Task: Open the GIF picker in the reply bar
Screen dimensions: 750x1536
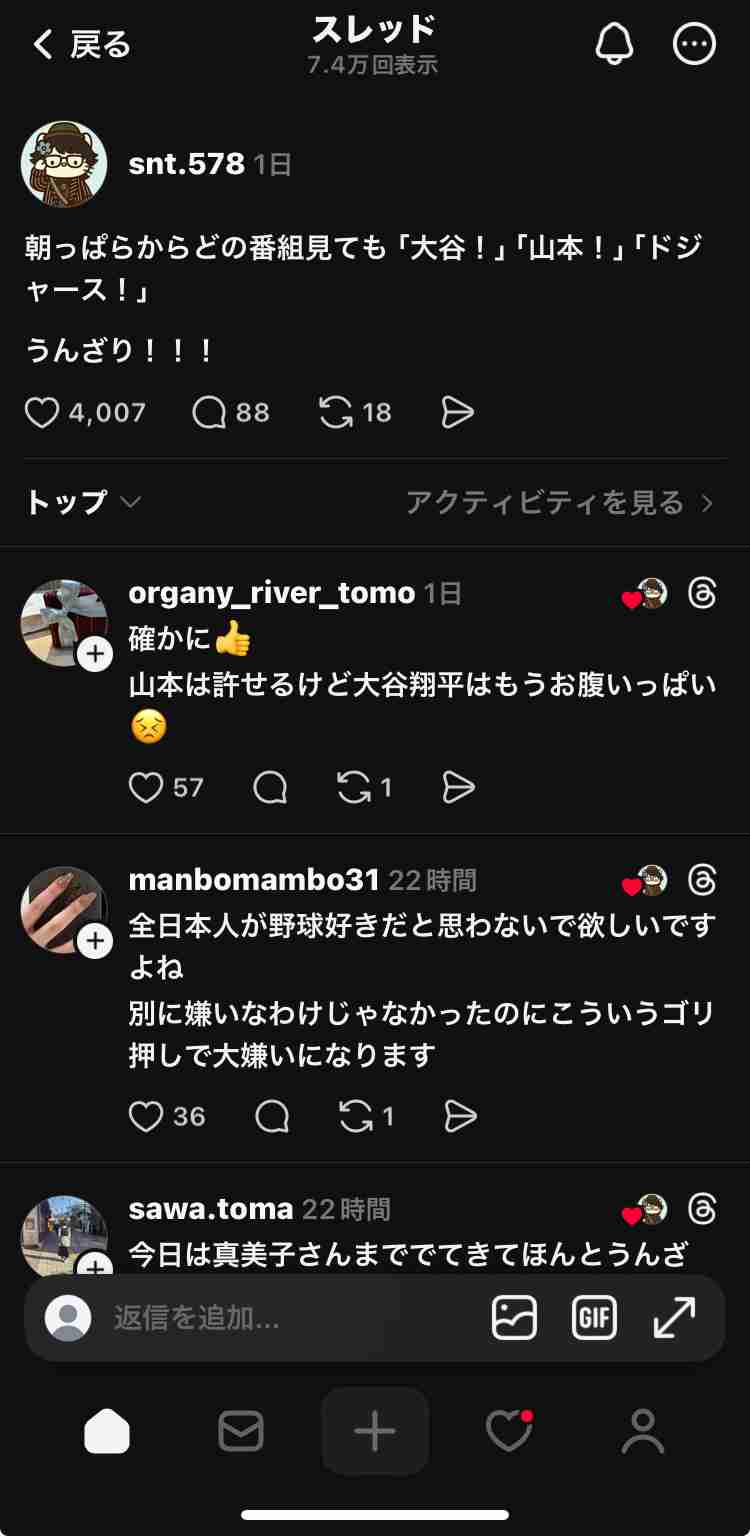Action: [x=594, y=1317]
